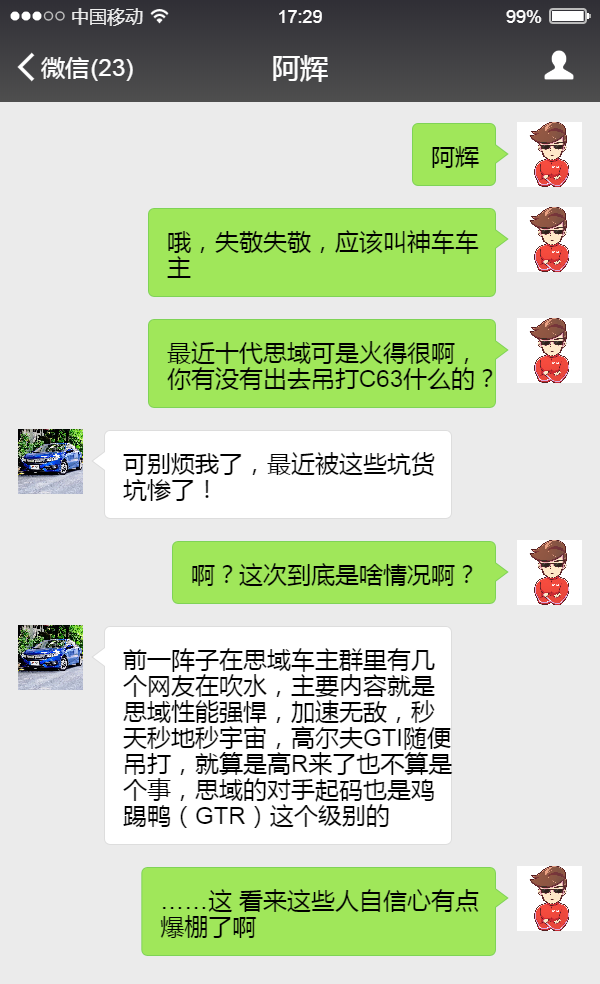Viewport: 600px width, 984px height.
Task: Open the sender's avatar beside the 阿辉 message
Action: pyautogui.click(x=549, y=155)
